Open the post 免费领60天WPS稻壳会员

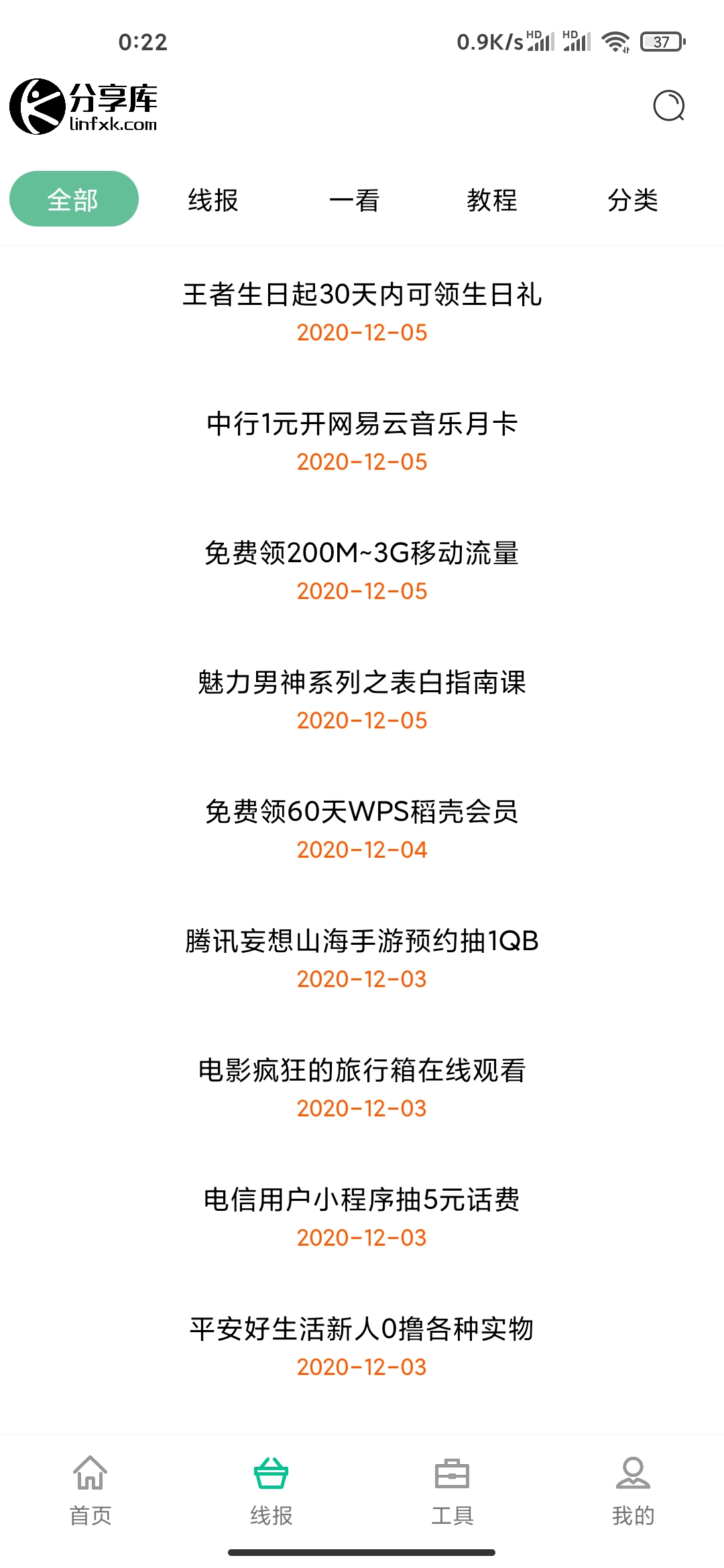362,828
